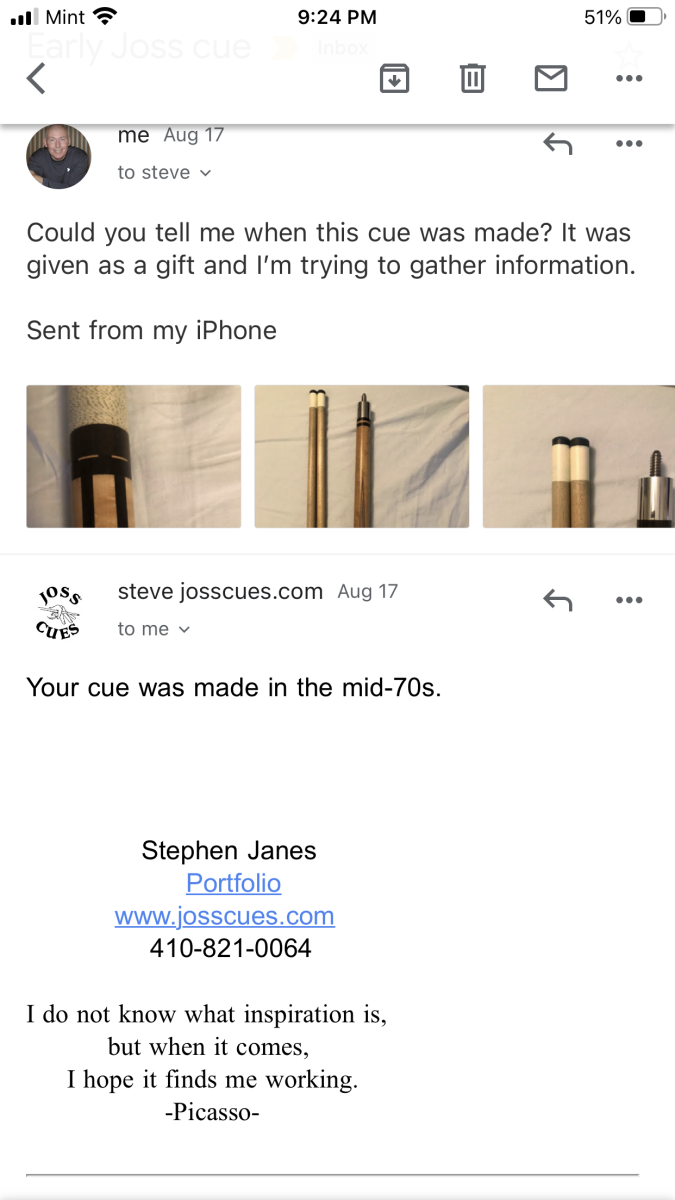Expand recipient details for 'to me'
This screenshot has width=675, height=1200.
tap(153, 629)
